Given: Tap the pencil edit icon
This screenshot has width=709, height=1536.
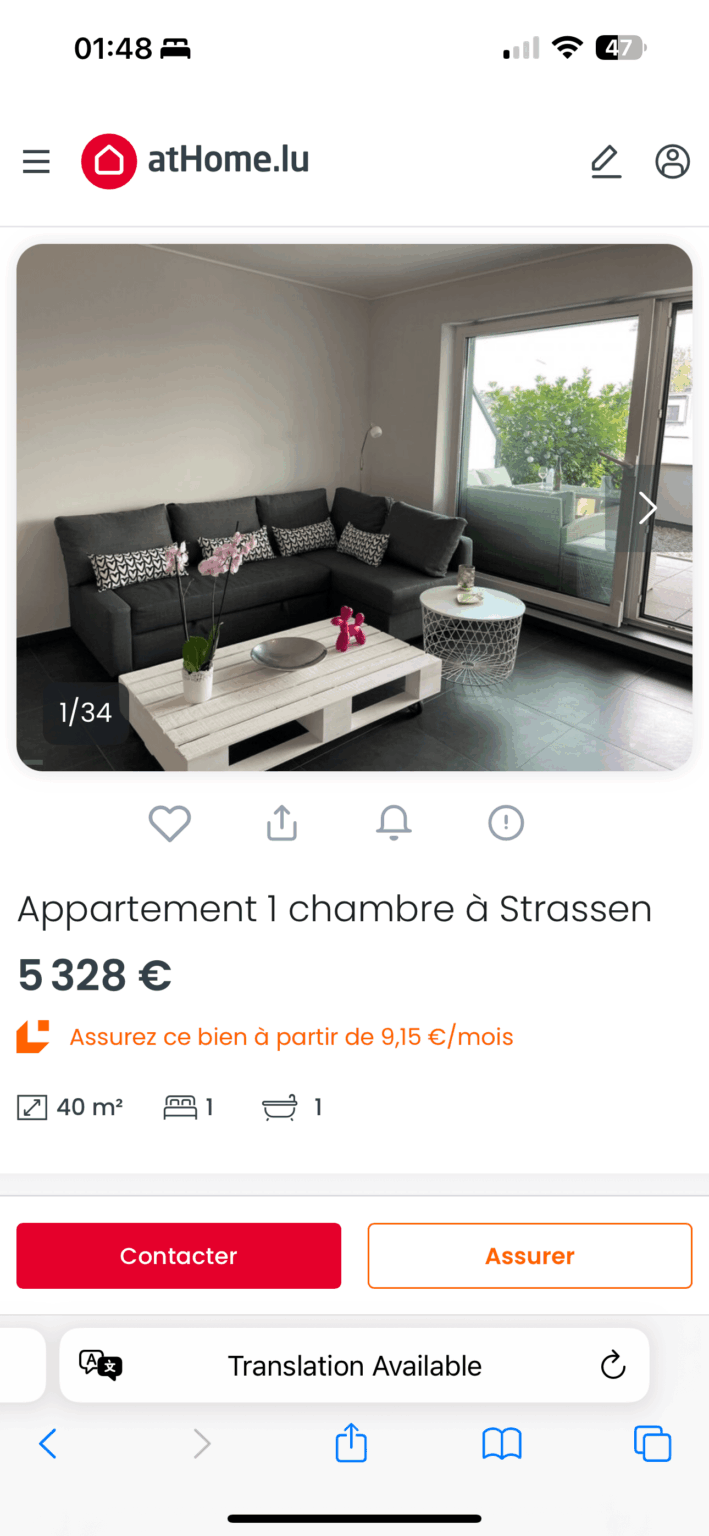Looking at the screenshot, I should [x=605, y=162].
